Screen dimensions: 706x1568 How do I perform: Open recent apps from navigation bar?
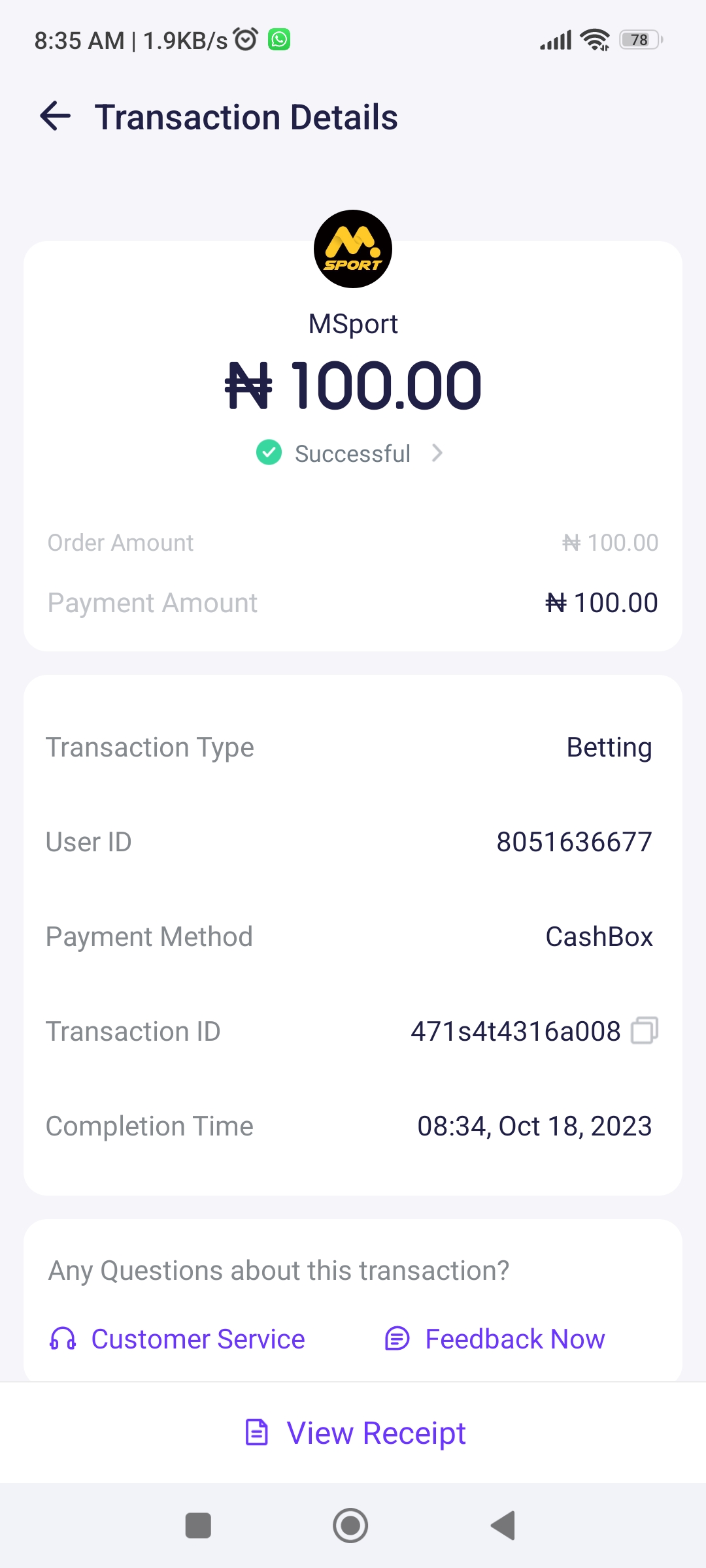[198, 1526]
